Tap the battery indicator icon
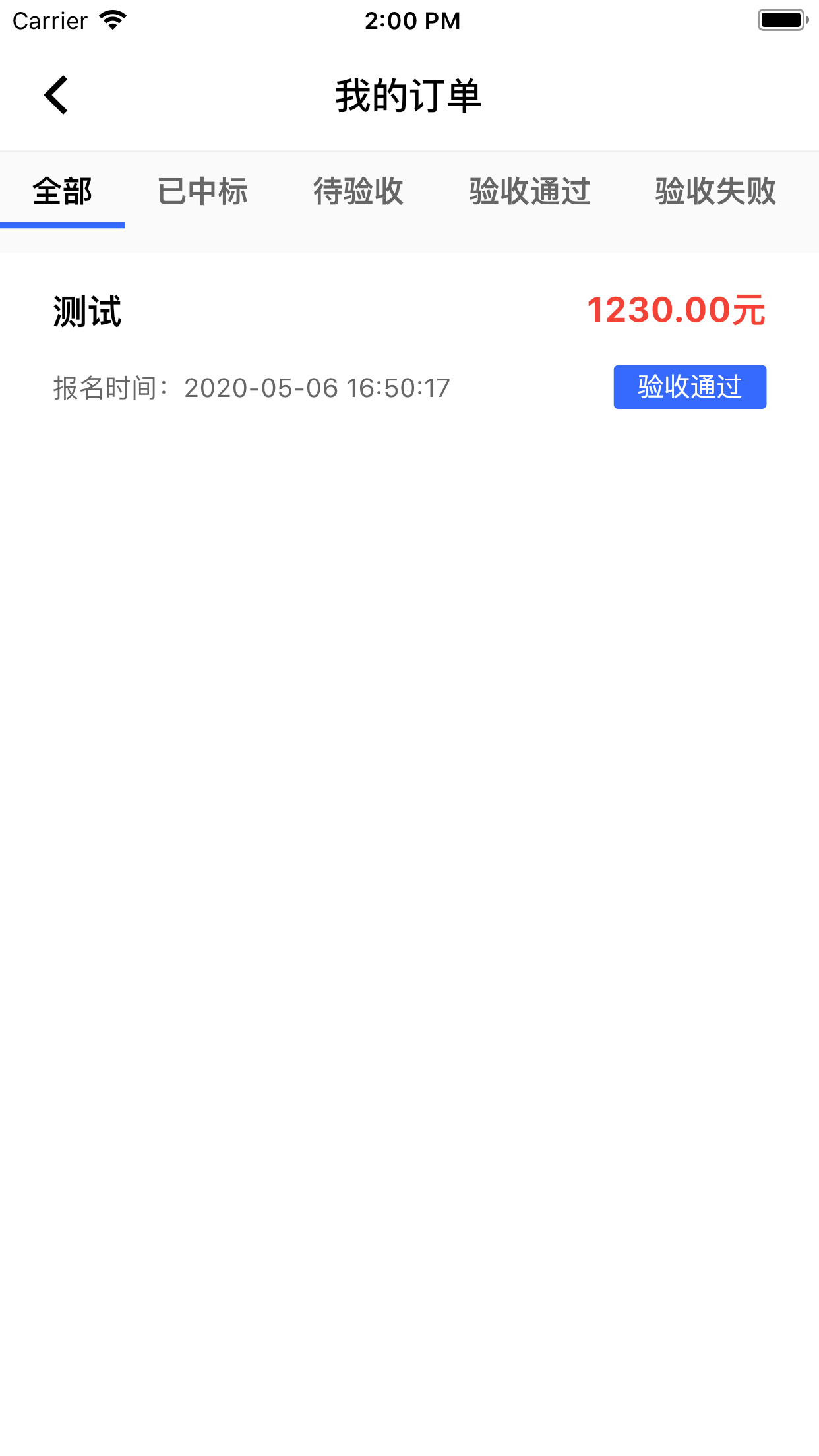Viewport: 819px width, 1456px height. [x=782, y=20]
